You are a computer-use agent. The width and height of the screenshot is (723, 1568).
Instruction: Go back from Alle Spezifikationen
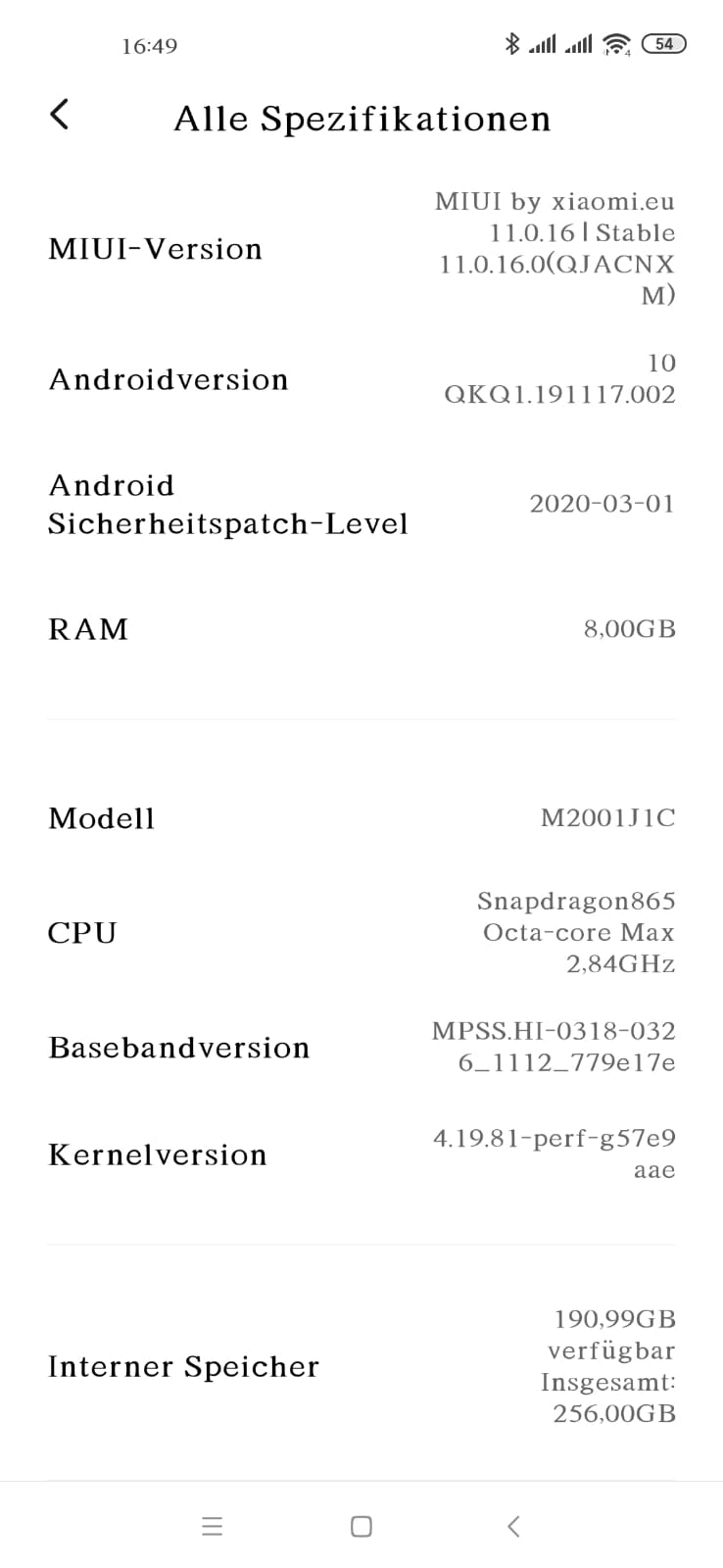[x=60, y=115]
